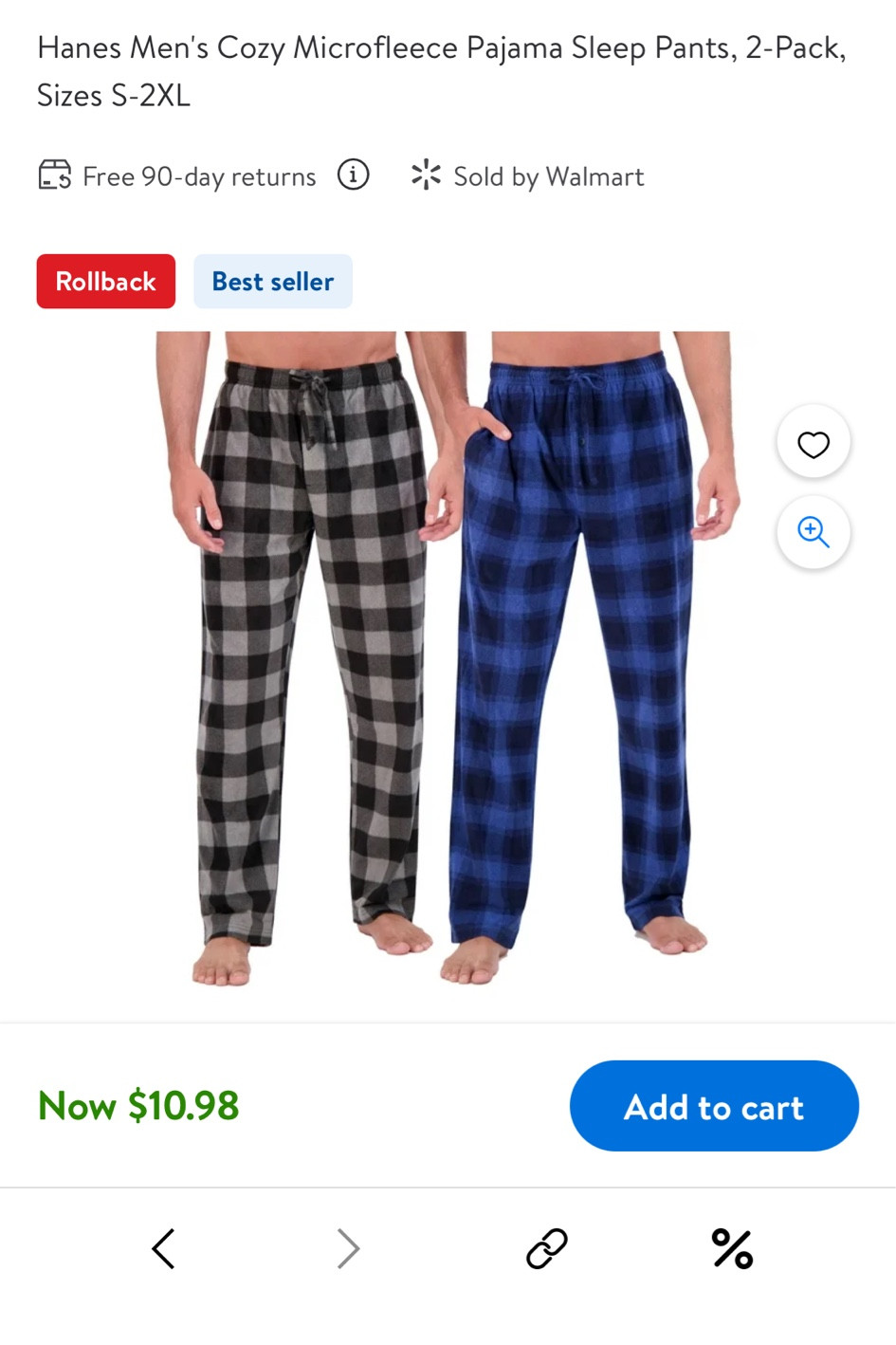Open the info icon for 90-day returns
This screenshot has width=896, height=1345.
[x=353, y=175]
